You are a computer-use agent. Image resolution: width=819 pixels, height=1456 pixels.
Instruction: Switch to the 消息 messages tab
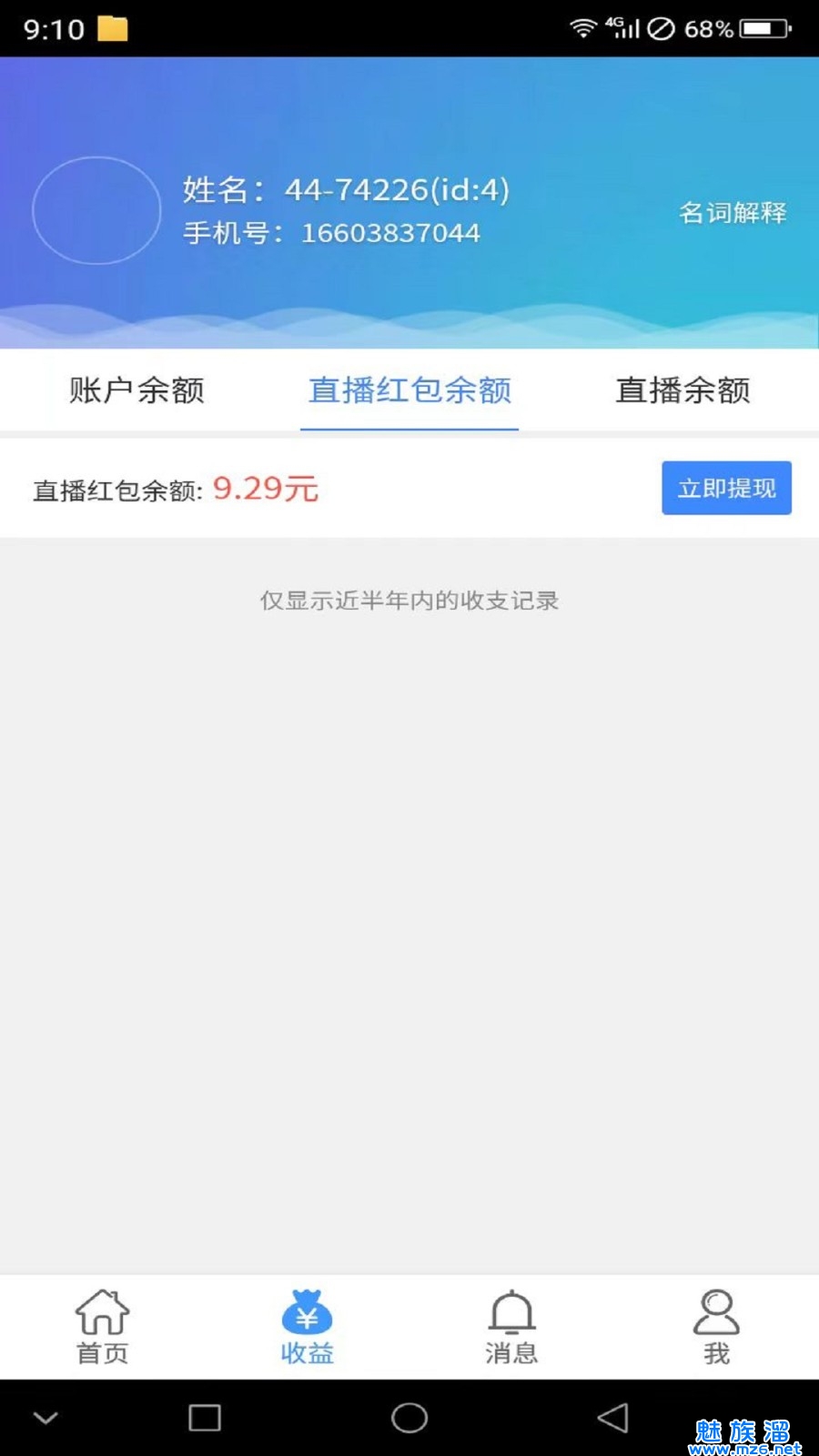coord(511,1327)
